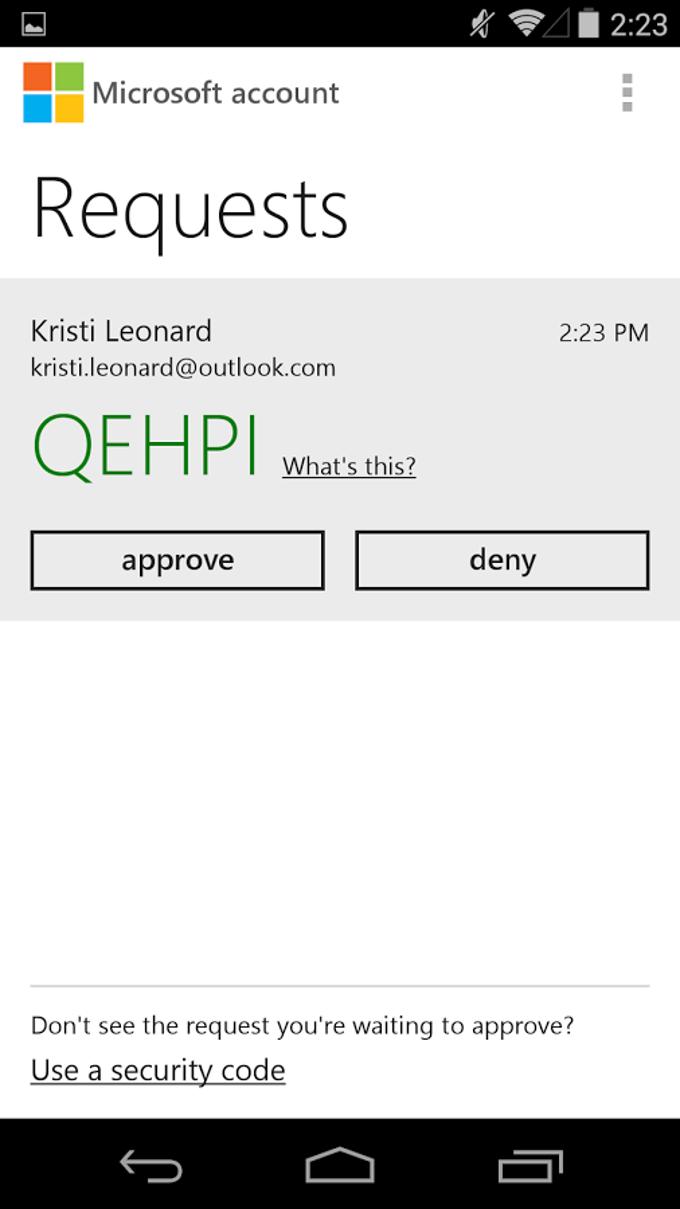Approve Kristi Leonard's sign-in request

(x=177, y=560)
